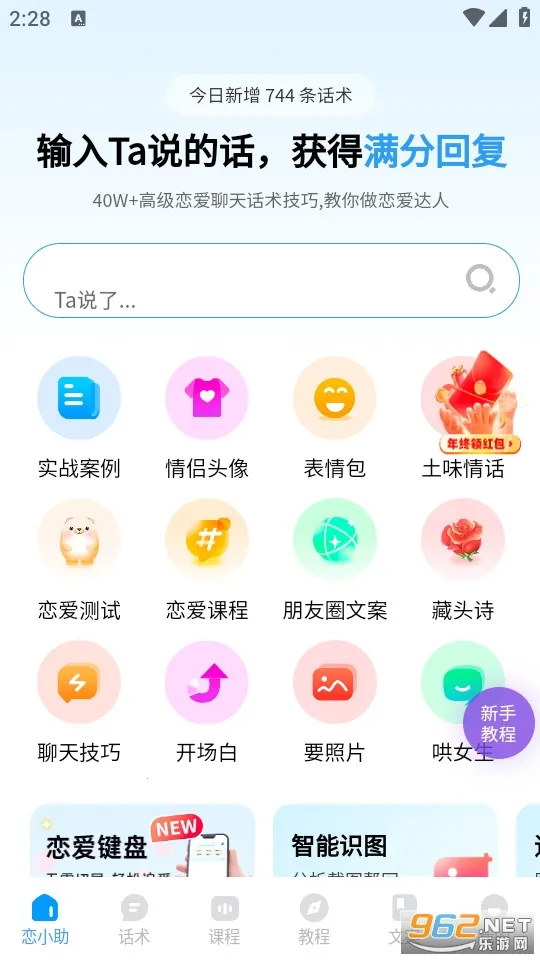
Task: Open 聊天技巧
Action: pos(79,702)
